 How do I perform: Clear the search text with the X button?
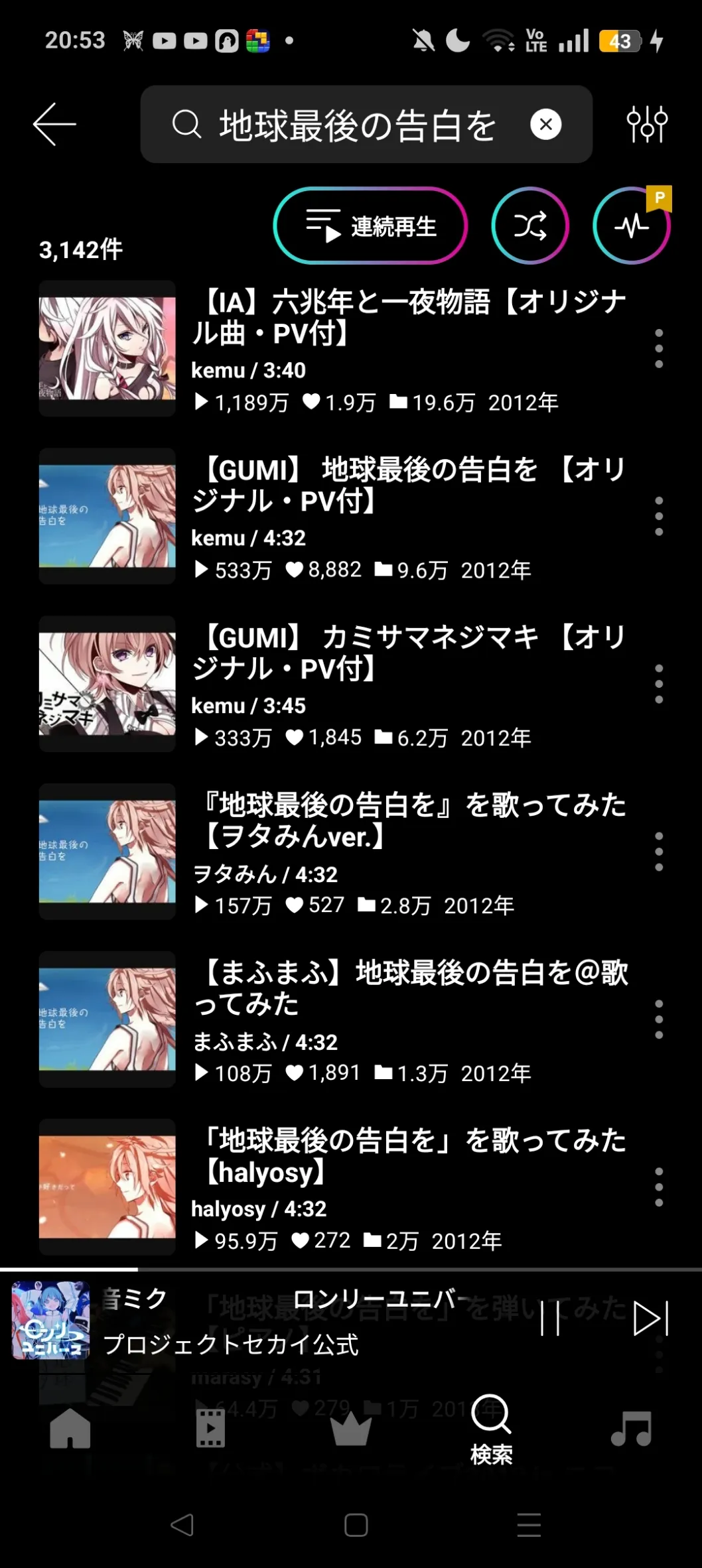pos(545,124)
